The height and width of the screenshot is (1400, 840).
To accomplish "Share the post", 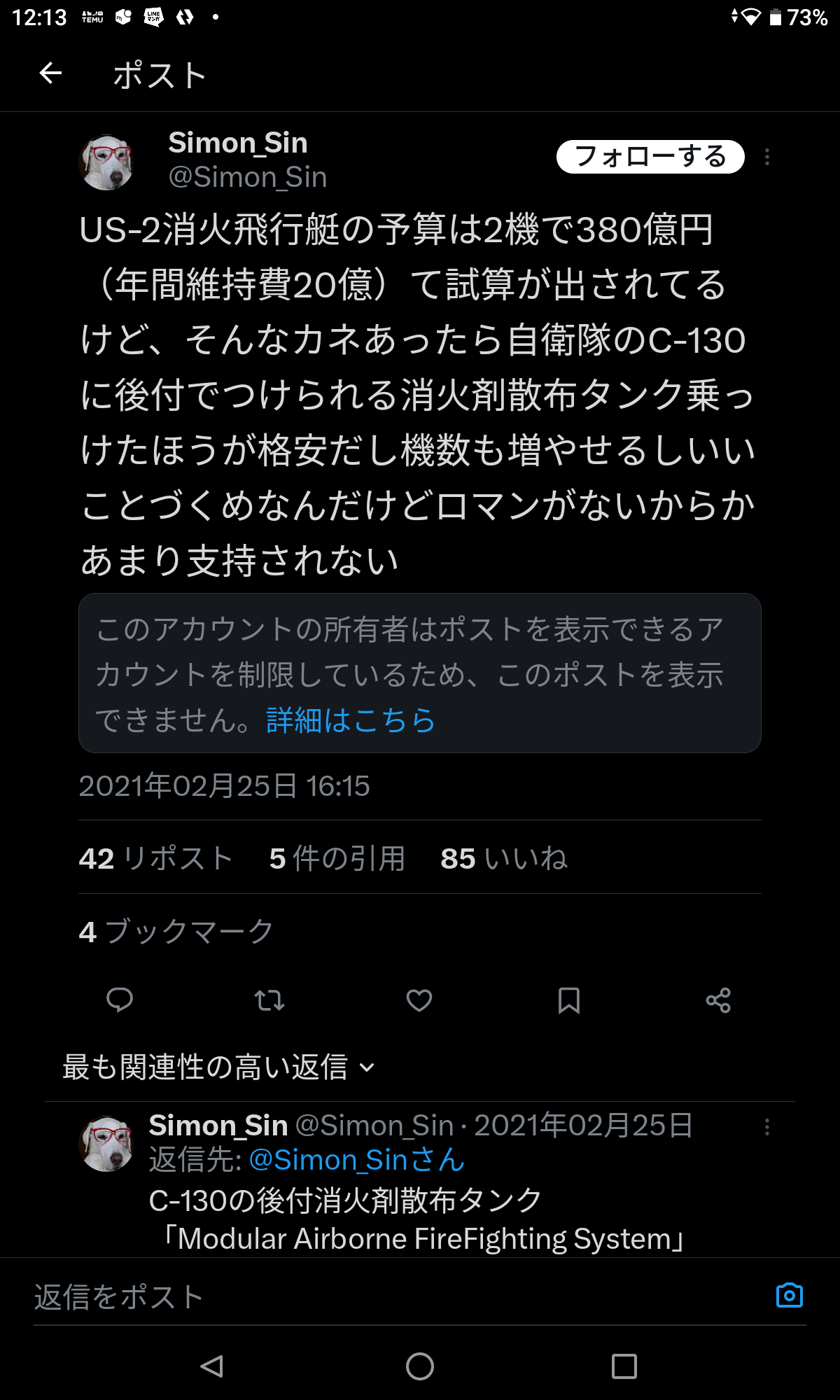I will point(718,1000).
